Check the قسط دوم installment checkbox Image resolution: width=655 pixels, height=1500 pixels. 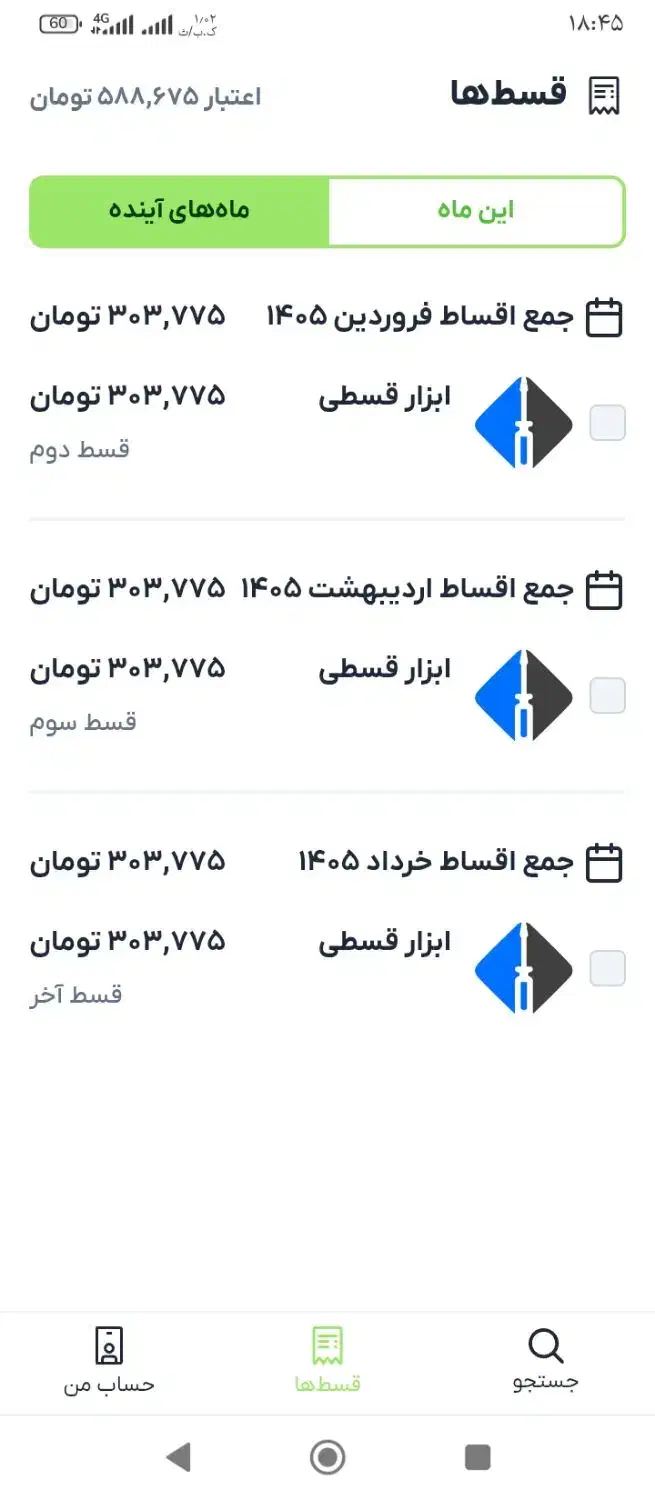[x=607, y=423]
